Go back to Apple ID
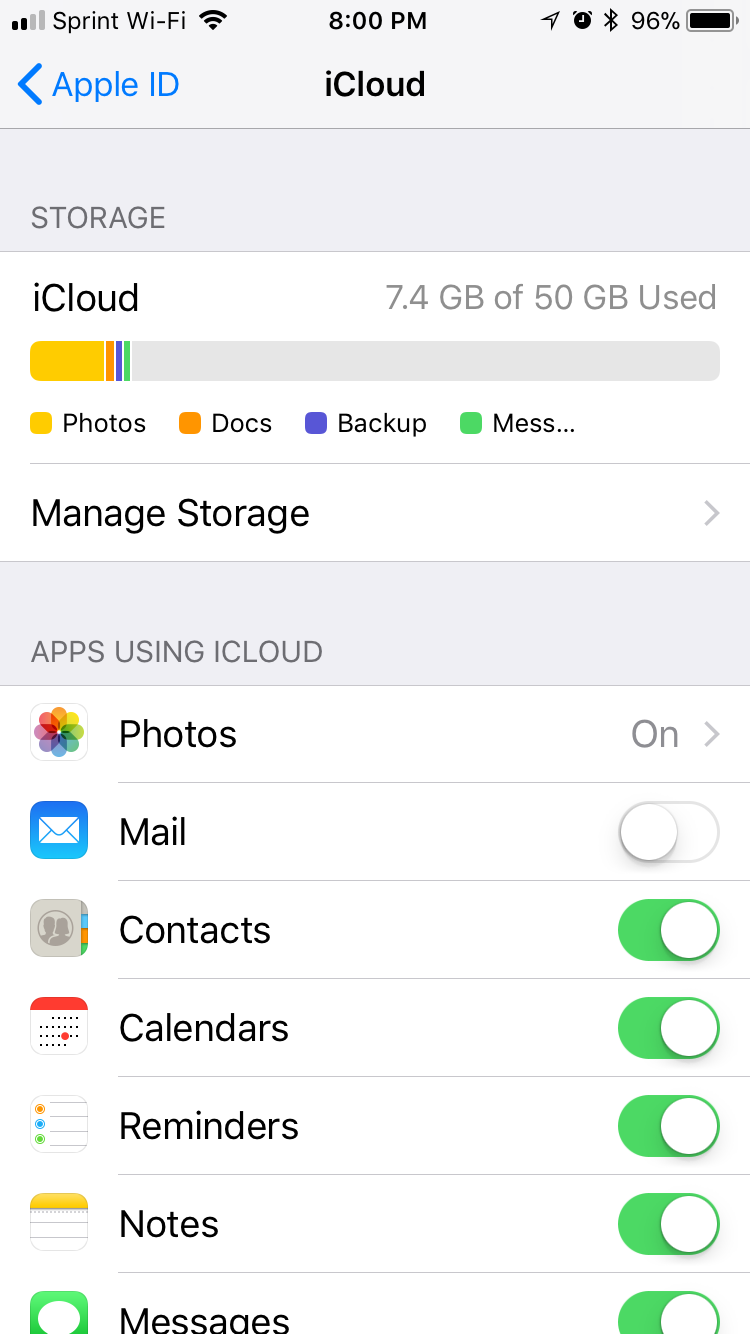 coord(98,85)
